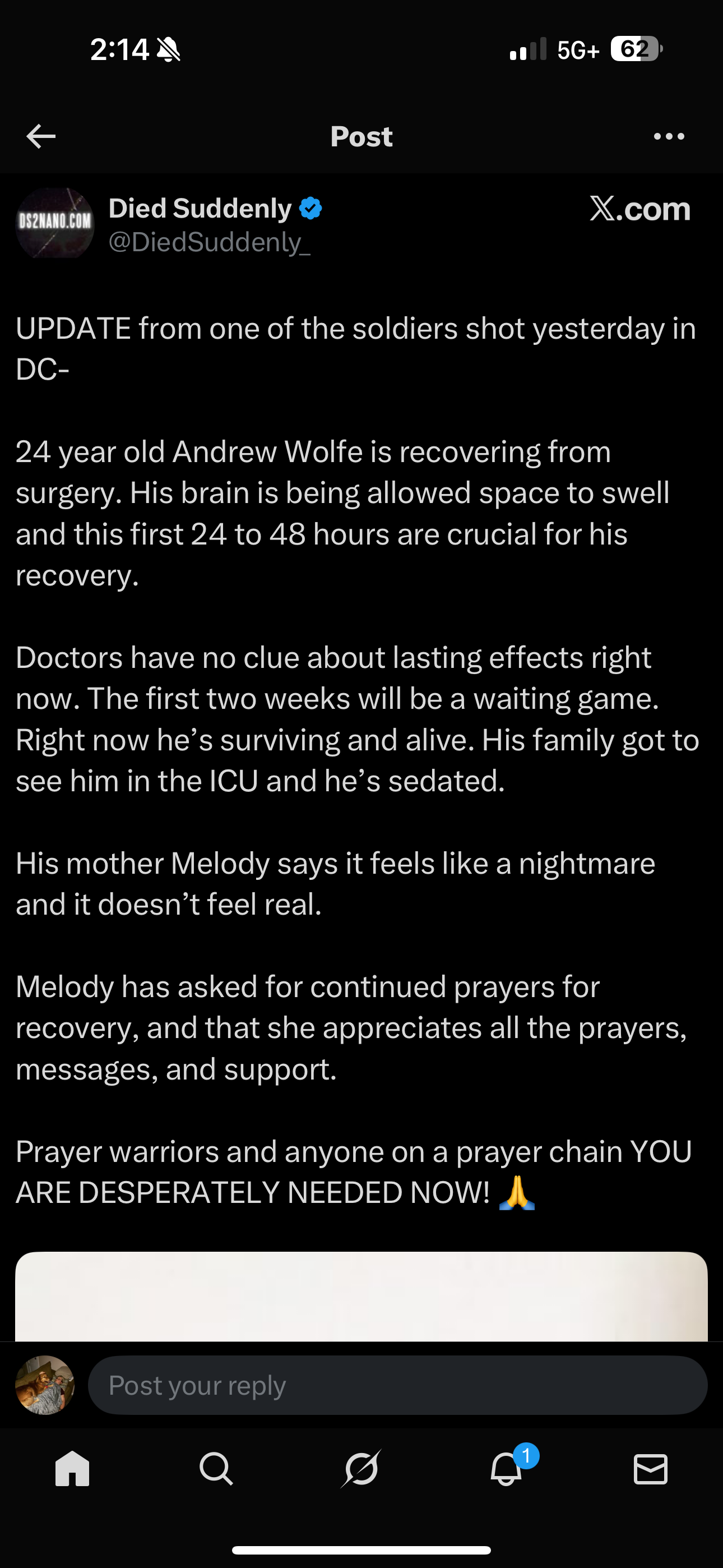Open the post's three-dot overflow menu
The image size is (723, 1568).
[669, 136]
